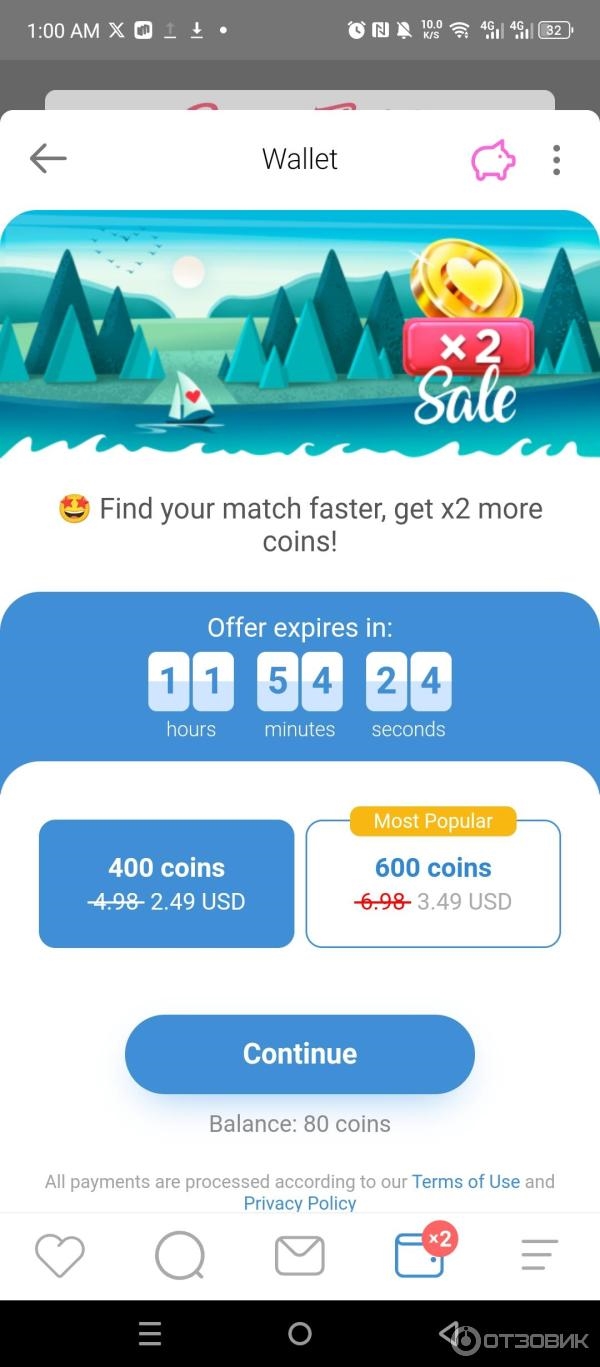
Task: Switch to the search tab
Action: point(180,1255)
